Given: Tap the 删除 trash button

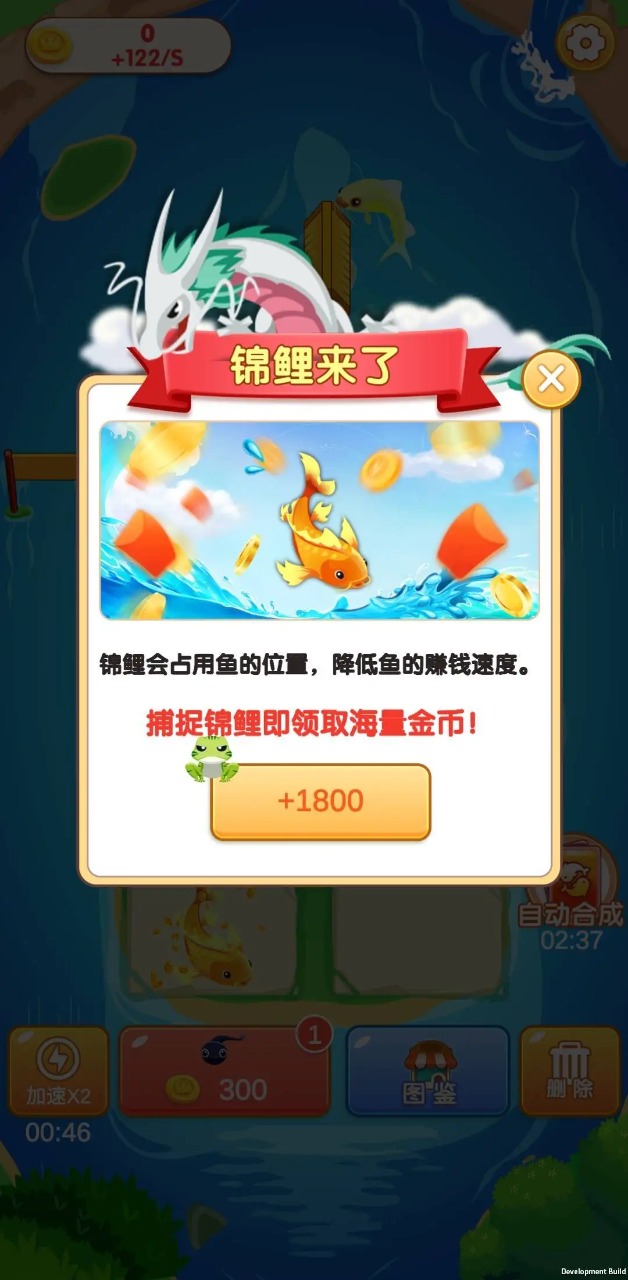Looking at the screenshot, I should (x=569, y=1070).
